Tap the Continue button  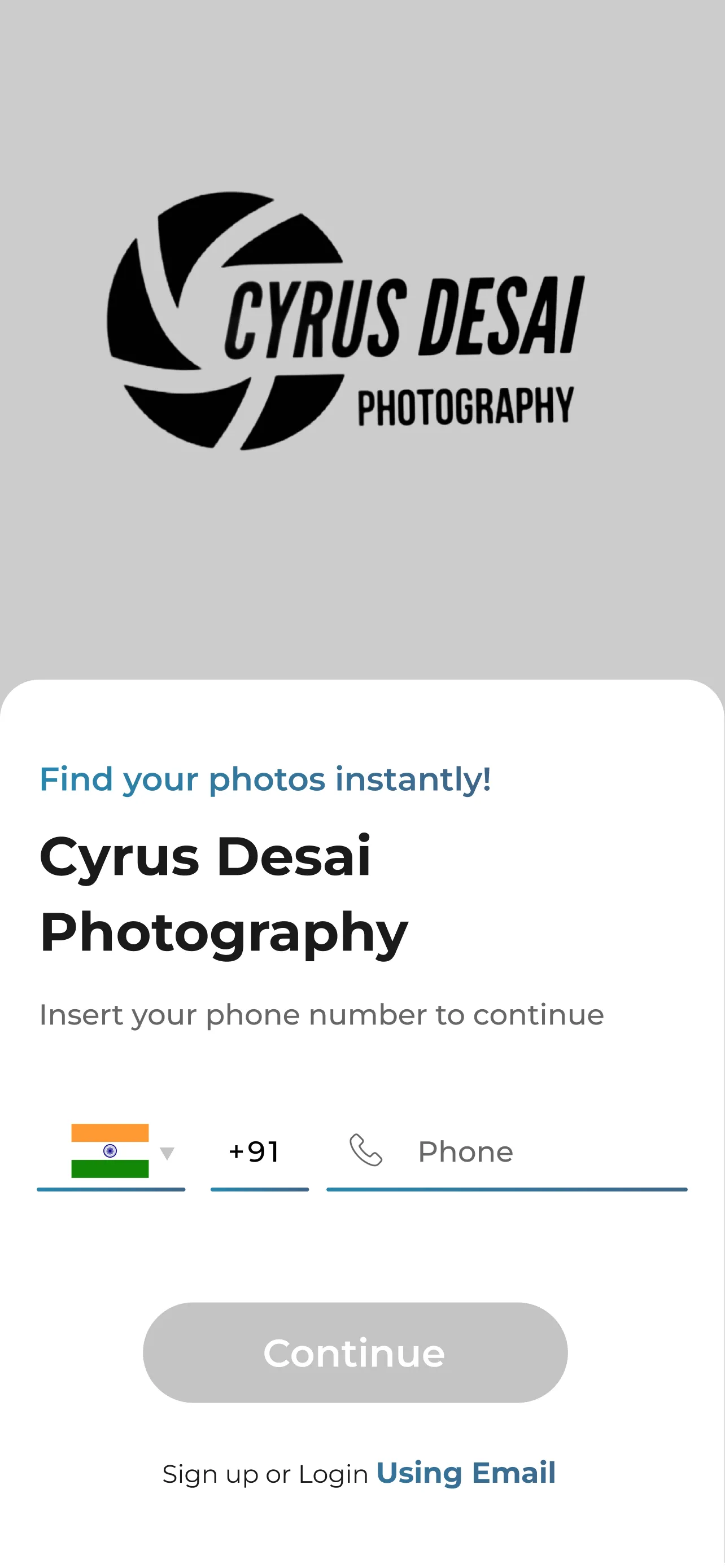355,1352
